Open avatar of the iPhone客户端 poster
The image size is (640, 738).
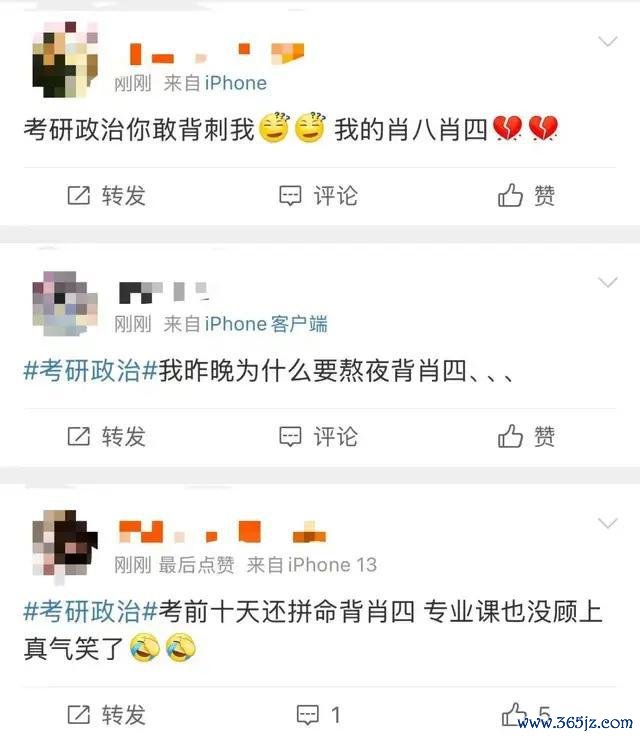coord(64,304)
